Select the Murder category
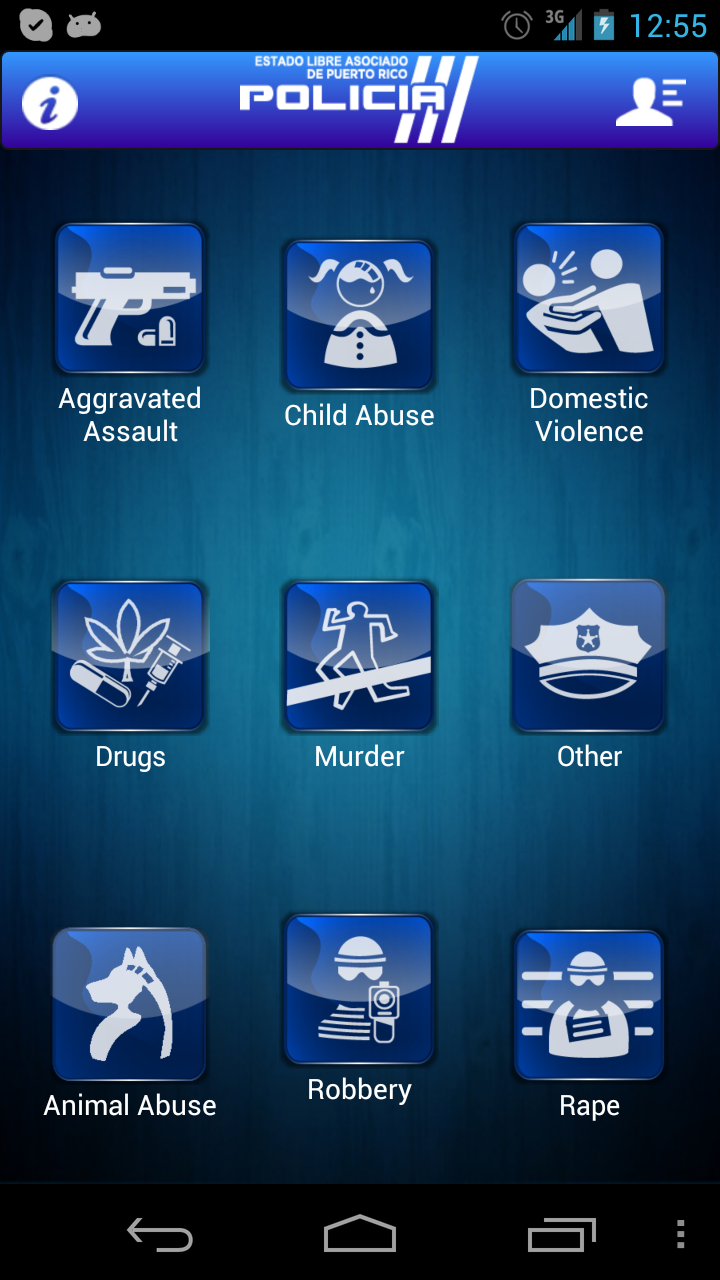Screen dimensions: 720x1280 point(359,656)
